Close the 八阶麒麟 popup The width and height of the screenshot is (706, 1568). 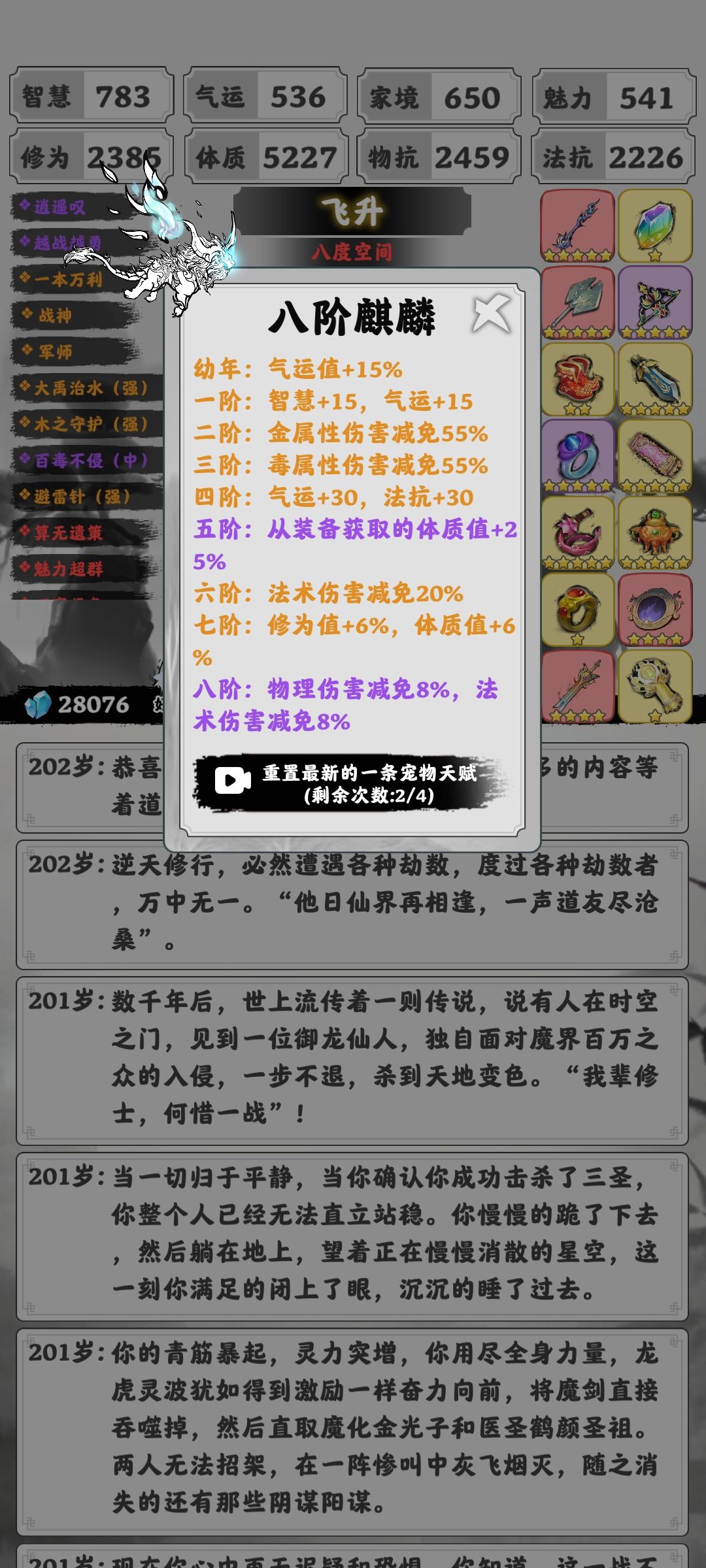[x=492, y=312]
